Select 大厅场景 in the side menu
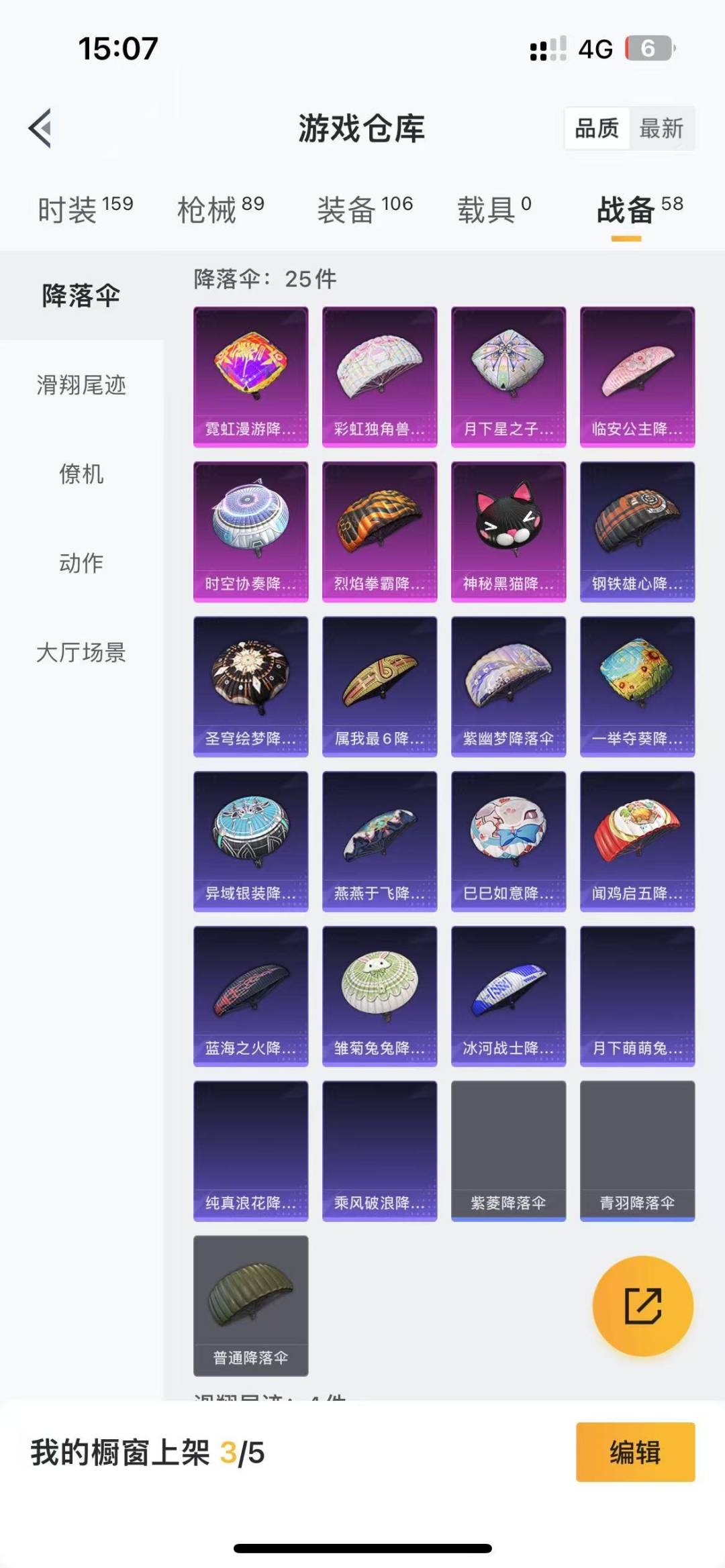 [x=81, y=652]
